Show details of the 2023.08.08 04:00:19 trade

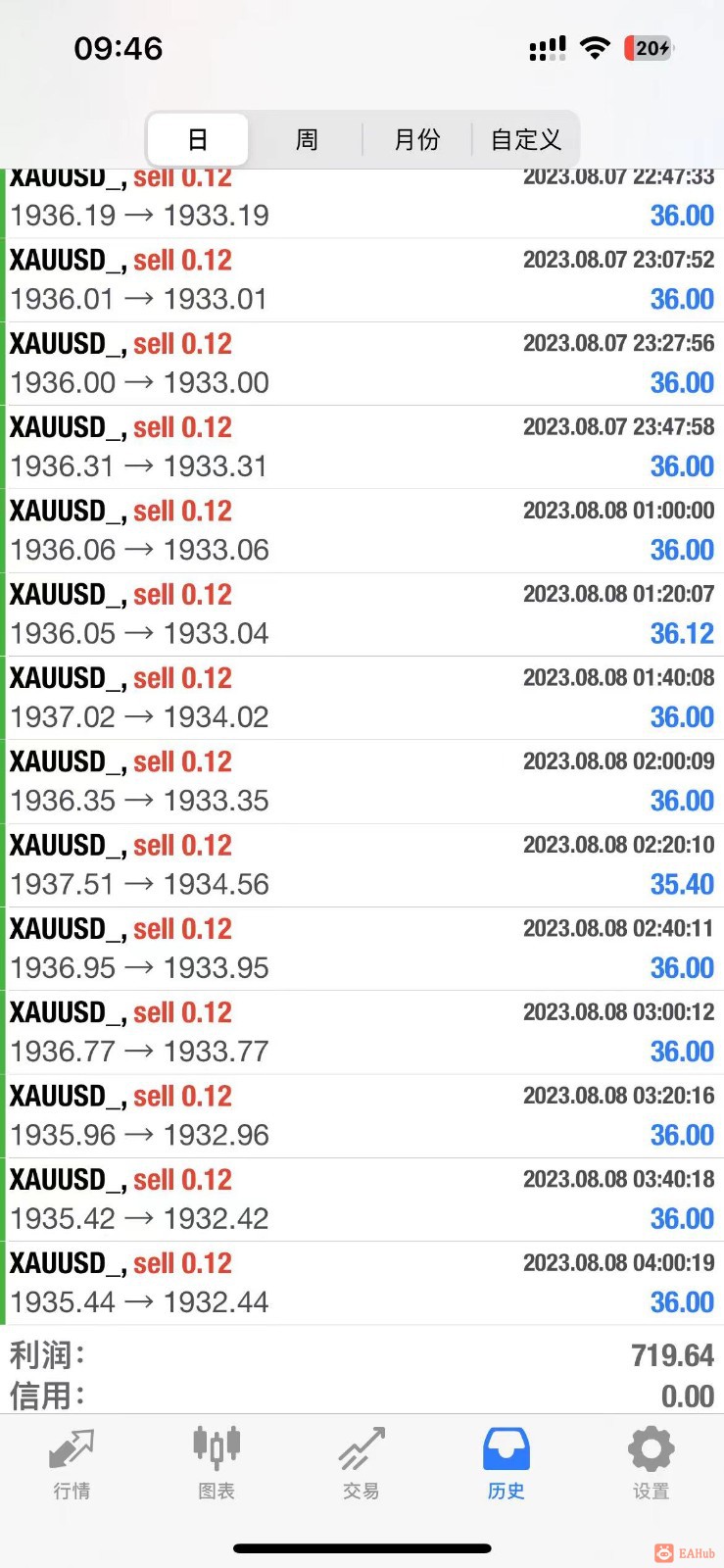(362, 1283)
